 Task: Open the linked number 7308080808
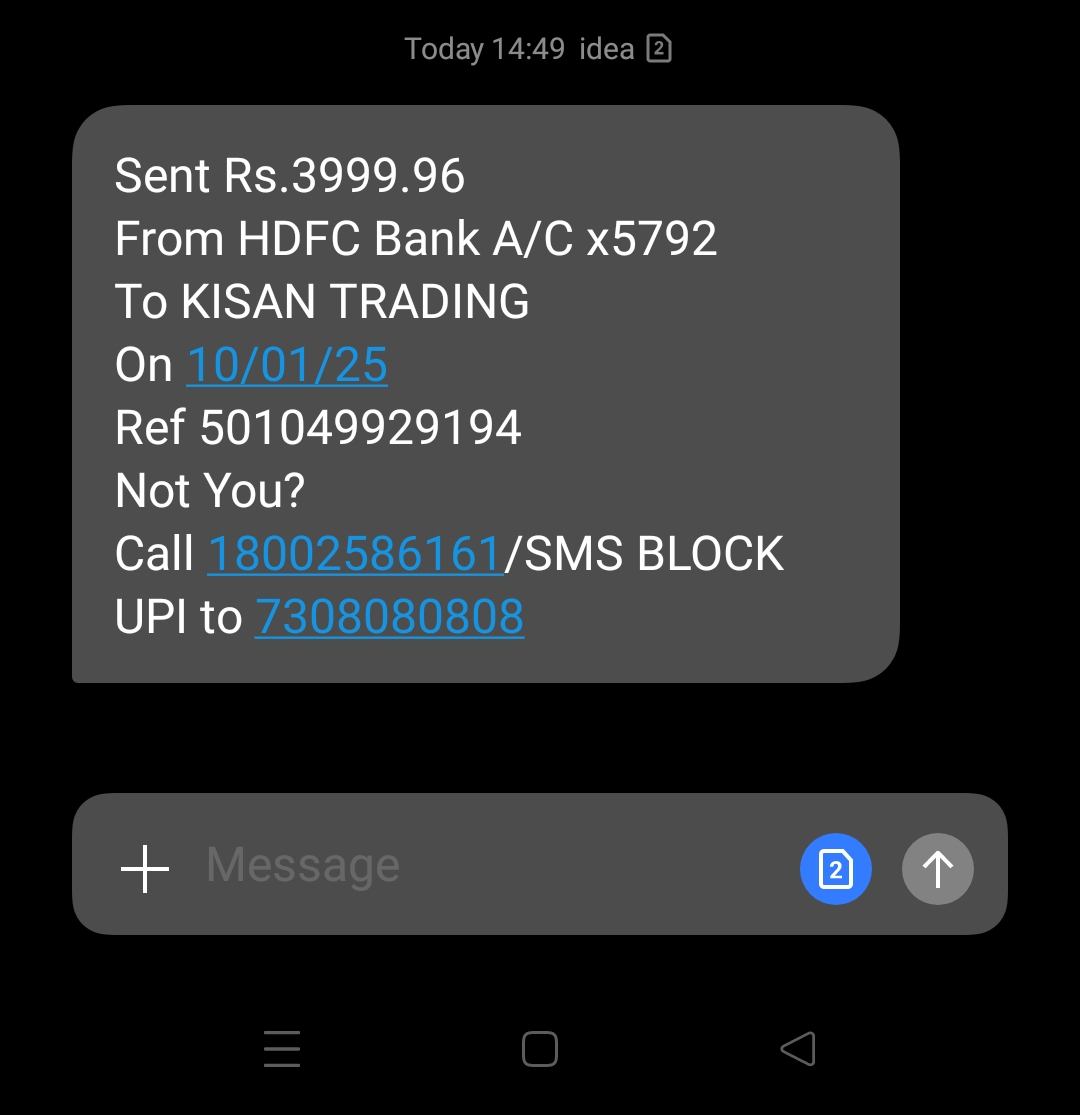coord(389,617)
